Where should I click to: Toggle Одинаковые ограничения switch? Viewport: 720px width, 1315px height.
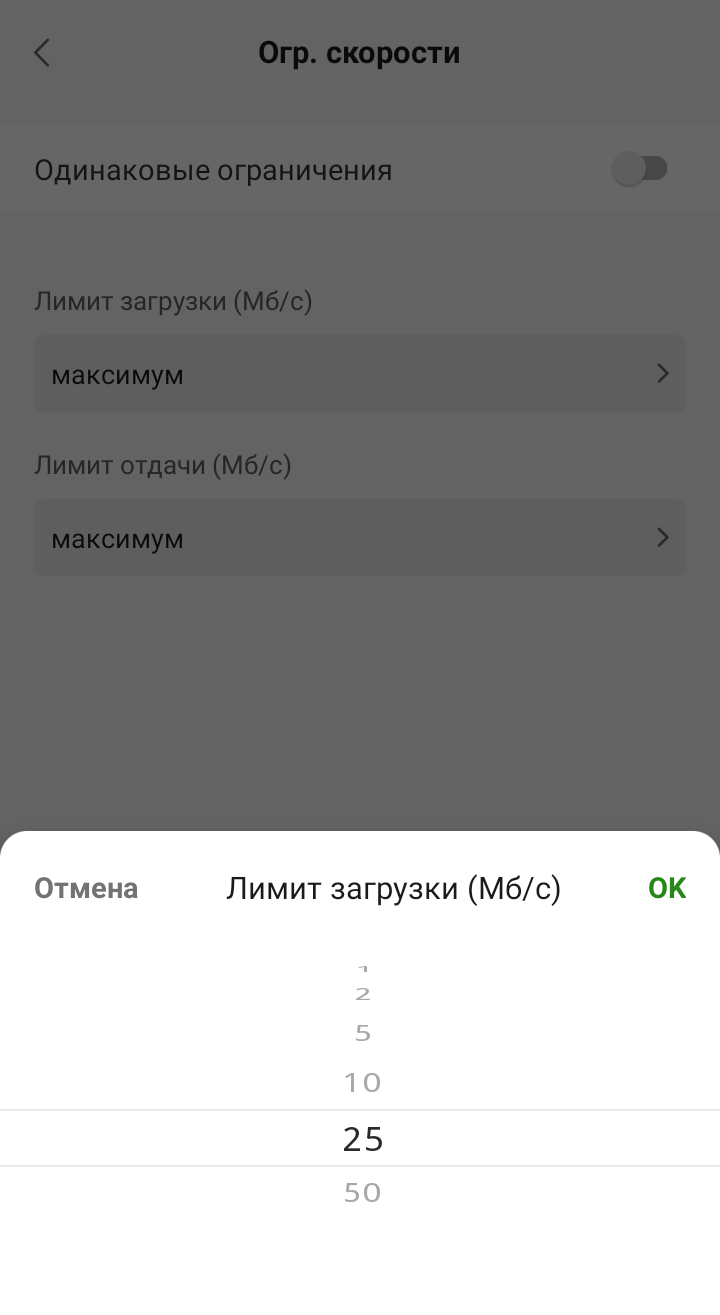point(640,169)
